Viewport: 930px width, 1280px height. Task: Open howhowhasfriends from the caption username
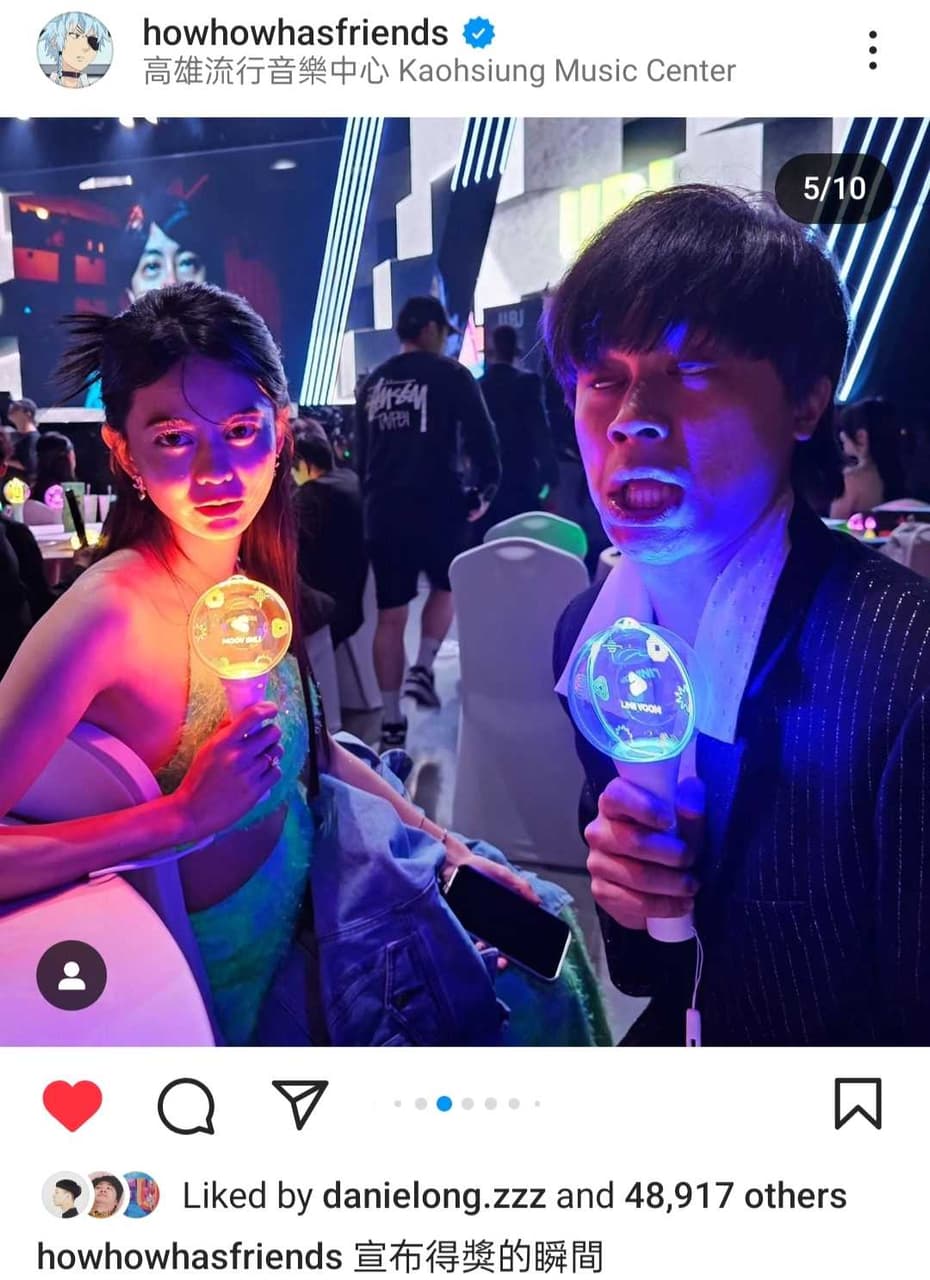click(189, 1255)
